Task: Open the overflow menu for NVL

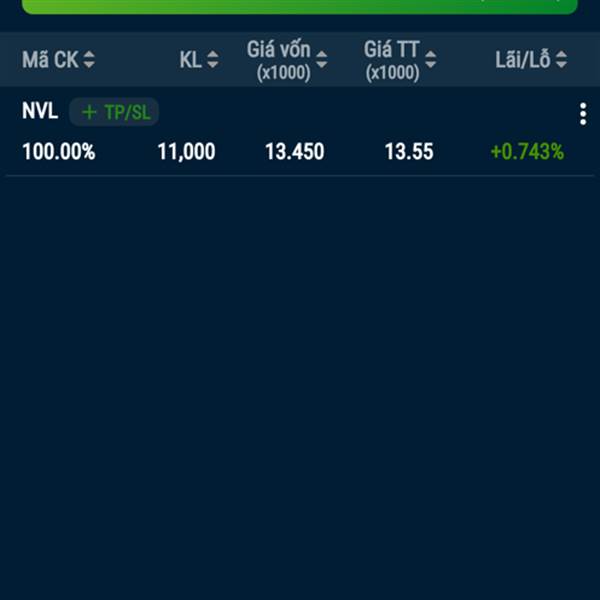Action: [583, 114]
